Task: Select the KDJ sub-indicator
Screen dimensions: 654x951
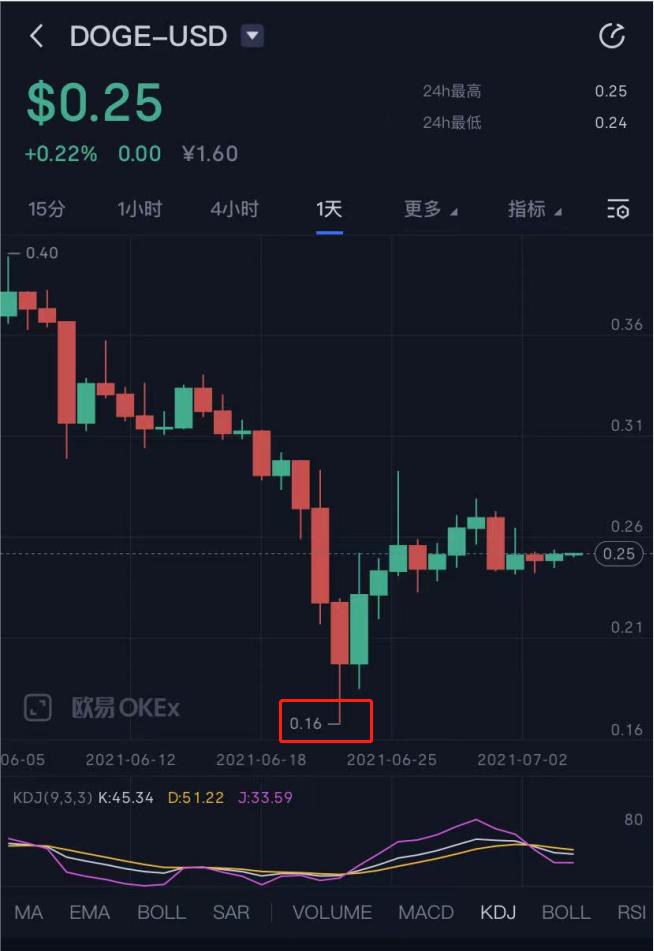Action: click(498, 912)
